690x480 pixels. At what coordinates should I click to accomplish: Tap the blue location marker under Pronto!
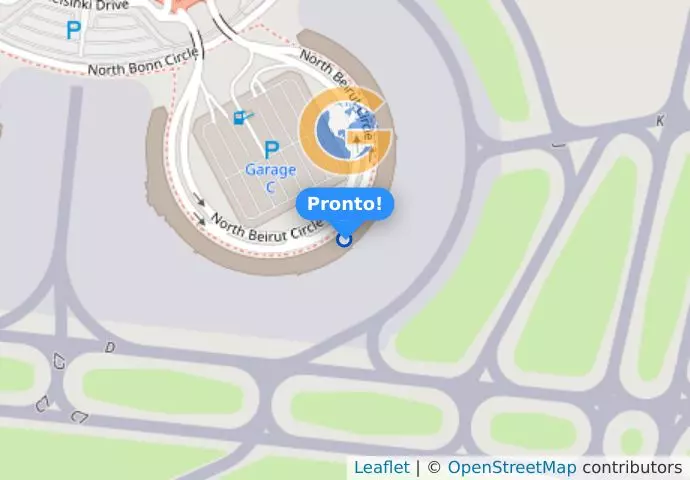345,239
